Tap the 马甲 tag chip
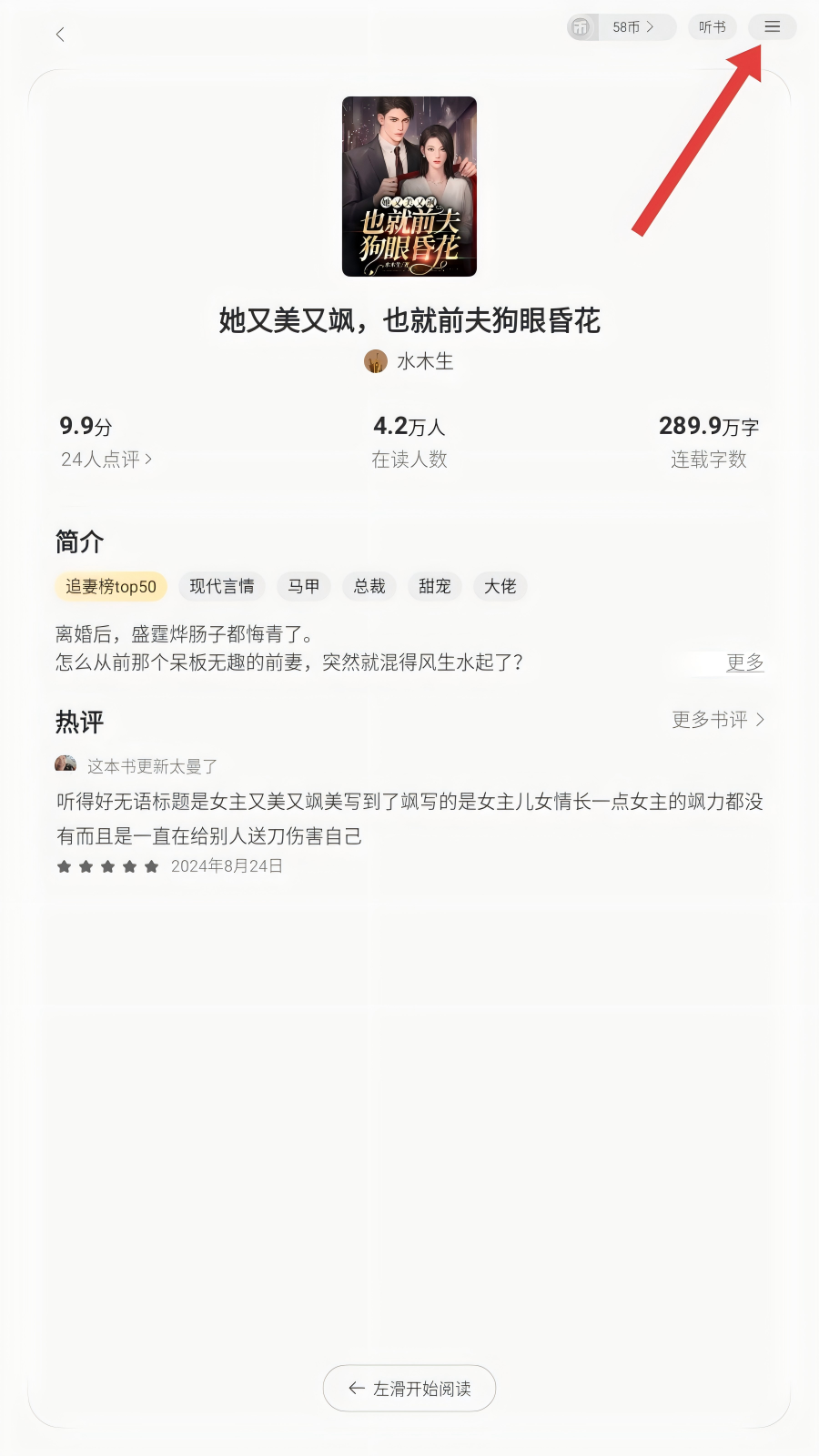The width and height of the screenshot is (819, 1456). coord(303,587)
